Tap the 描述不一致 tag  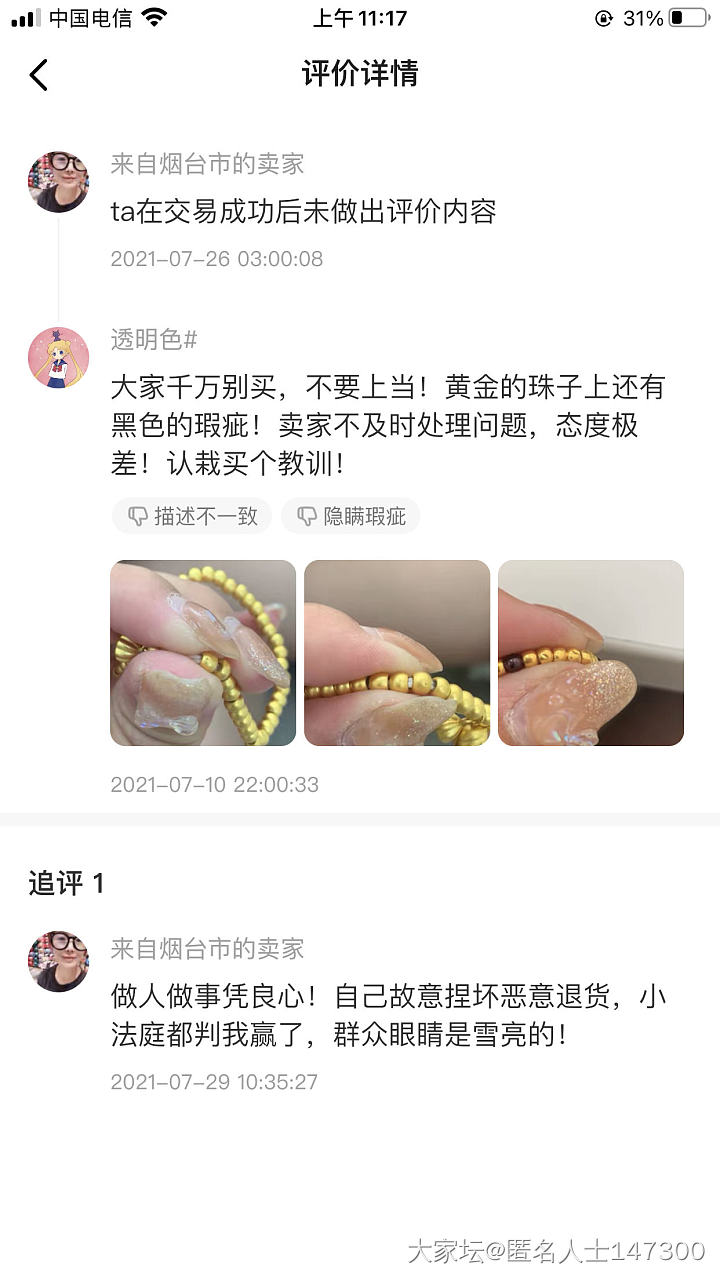[191, 516]
